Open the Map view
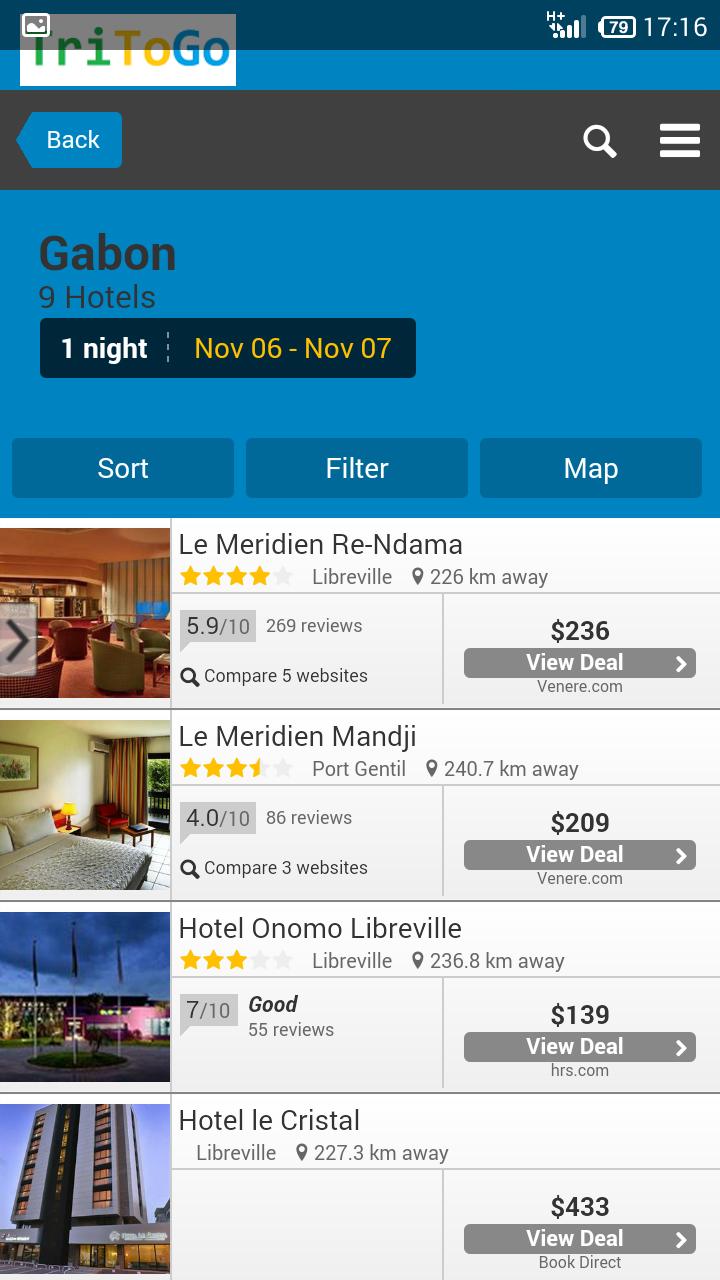 pyautogui.click(x=590, y=467)
